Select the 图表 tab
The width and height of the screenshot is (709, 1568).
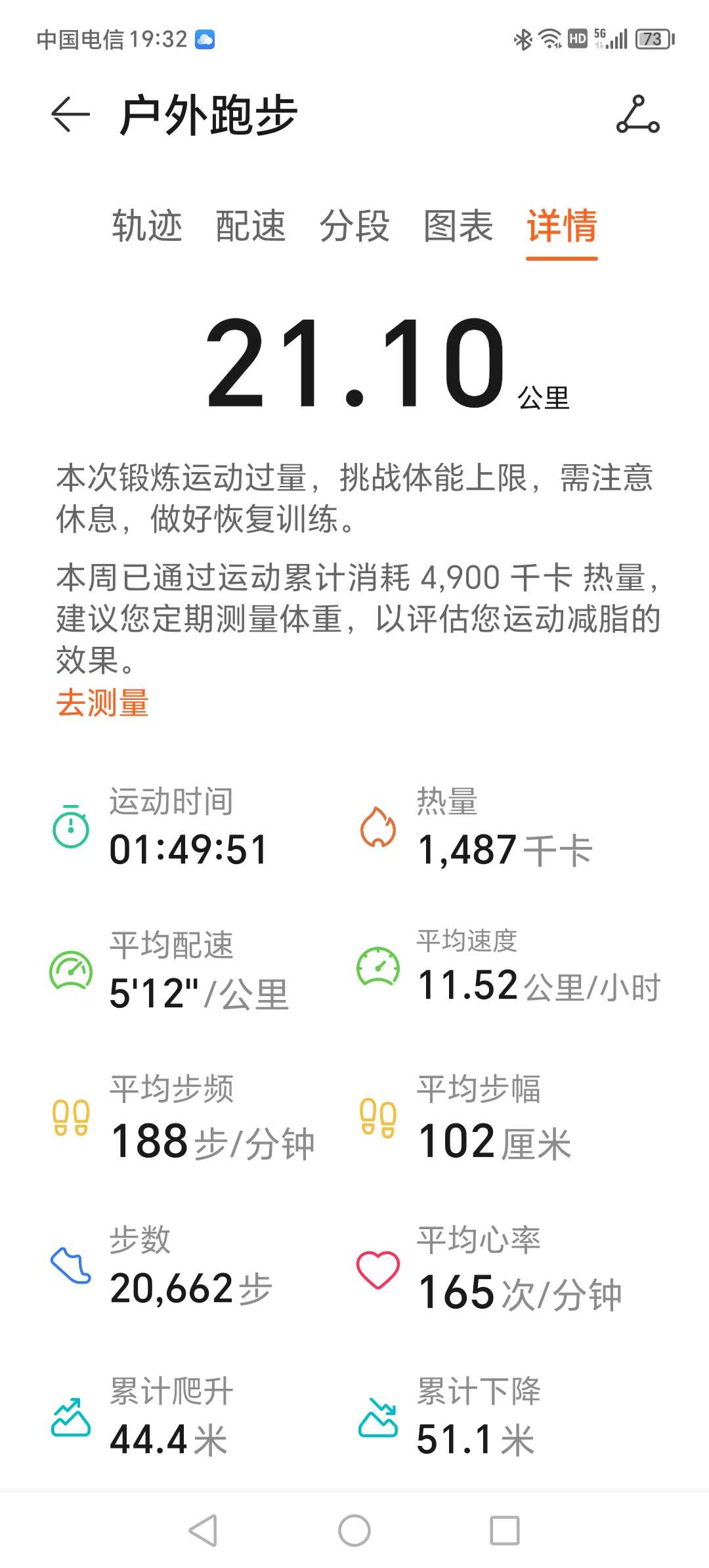pos(458,226)
